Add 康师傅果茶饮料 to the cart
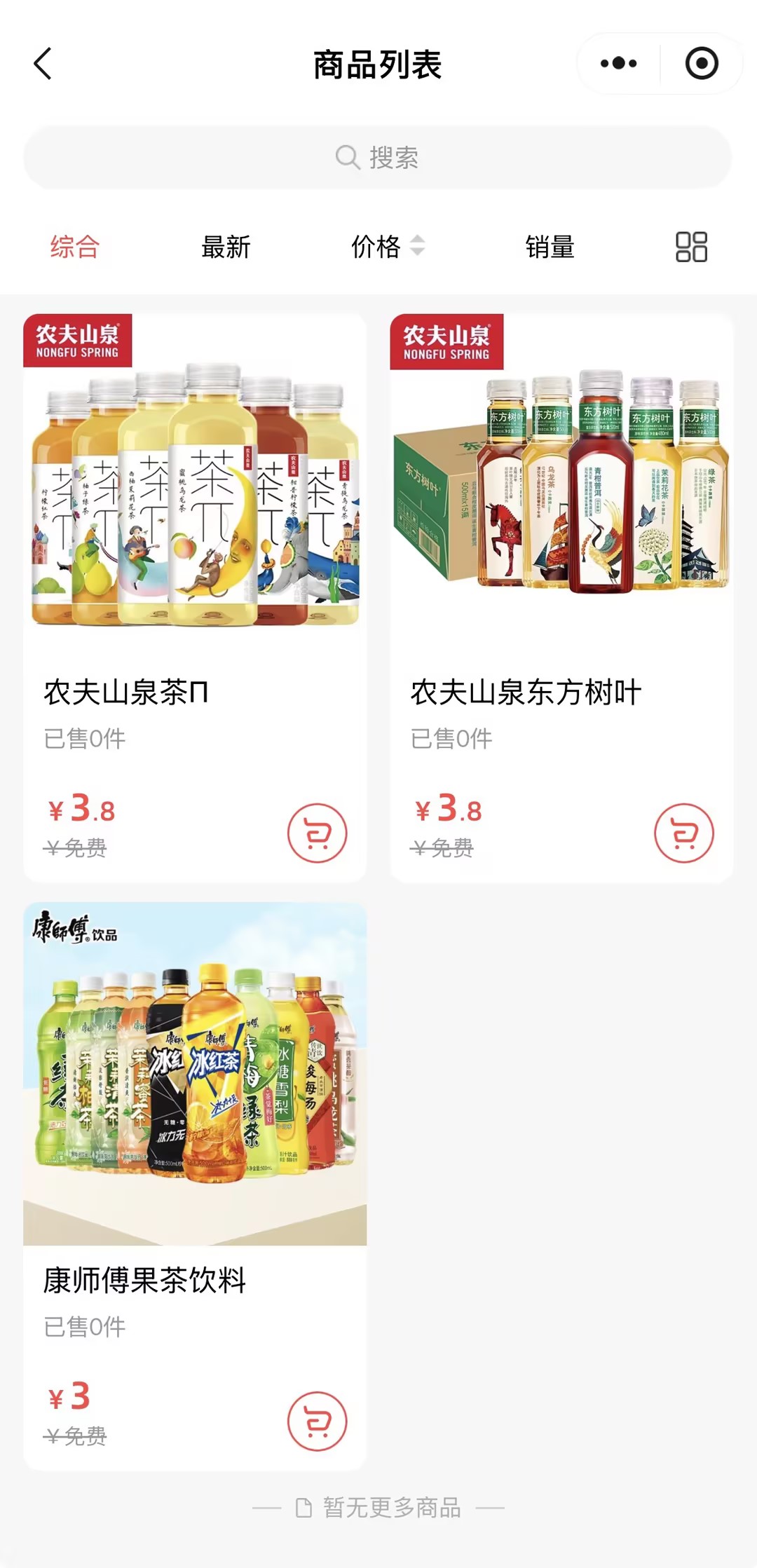Screen dimensions: 757x1568 317,1421
